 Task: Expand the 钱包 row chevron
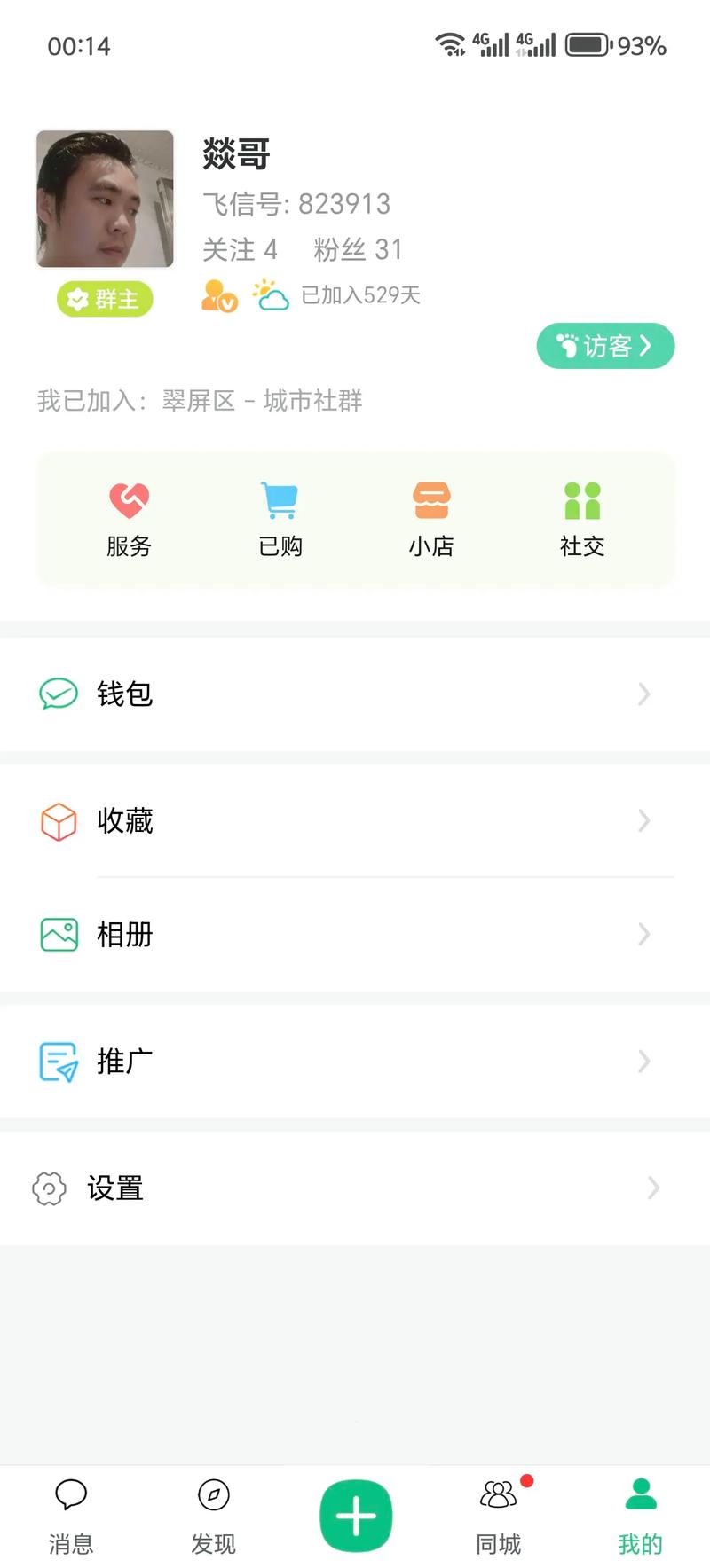click(644, 694)
